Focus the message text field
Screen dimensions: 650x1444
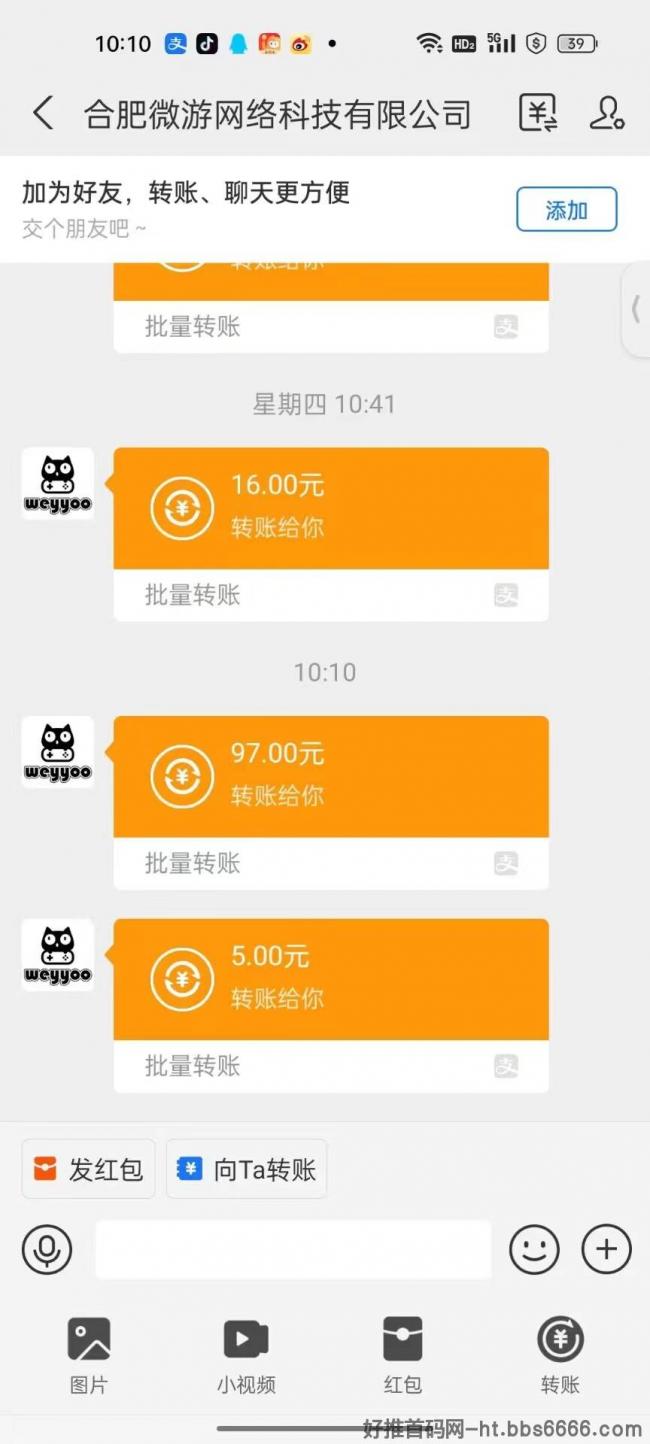[293, 1249]
